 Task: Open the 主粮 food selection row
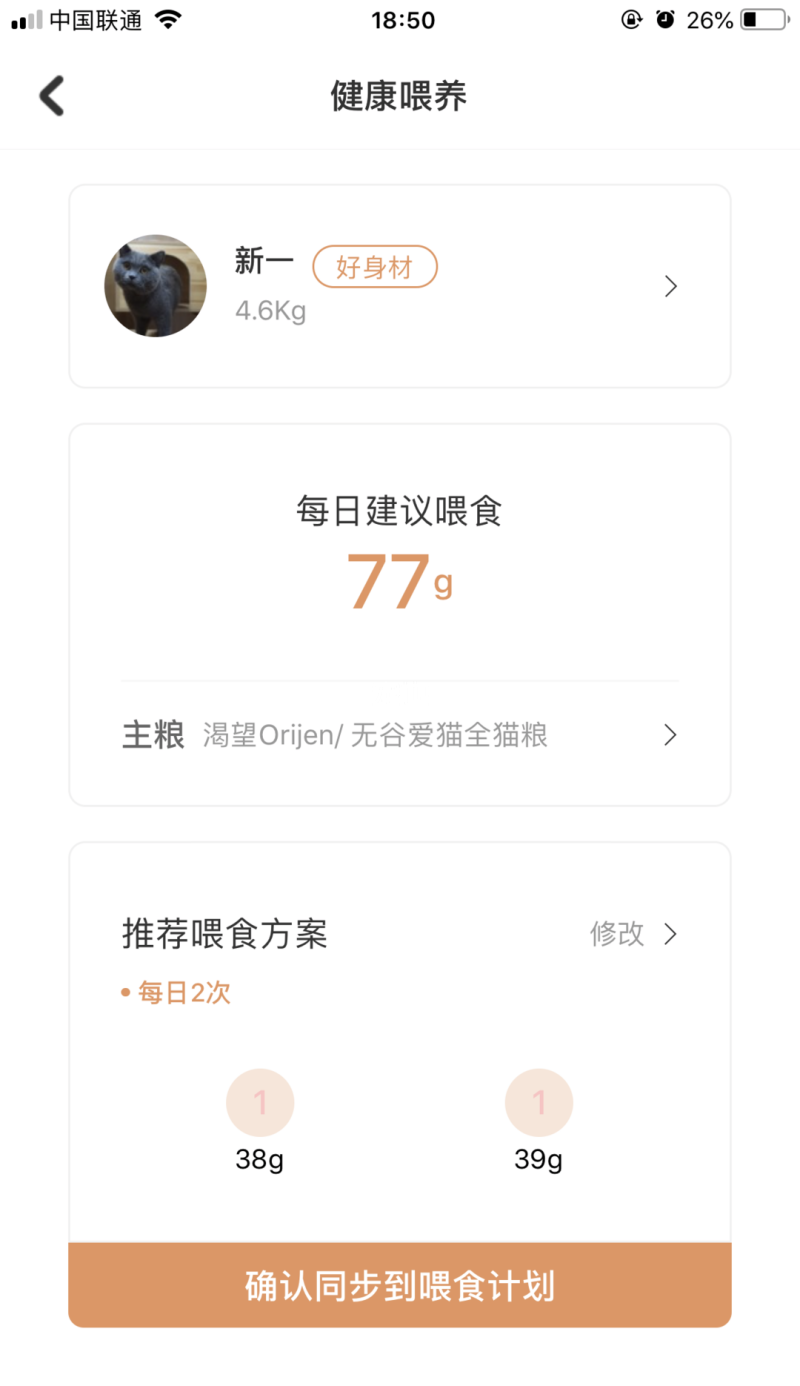[399, 736]
